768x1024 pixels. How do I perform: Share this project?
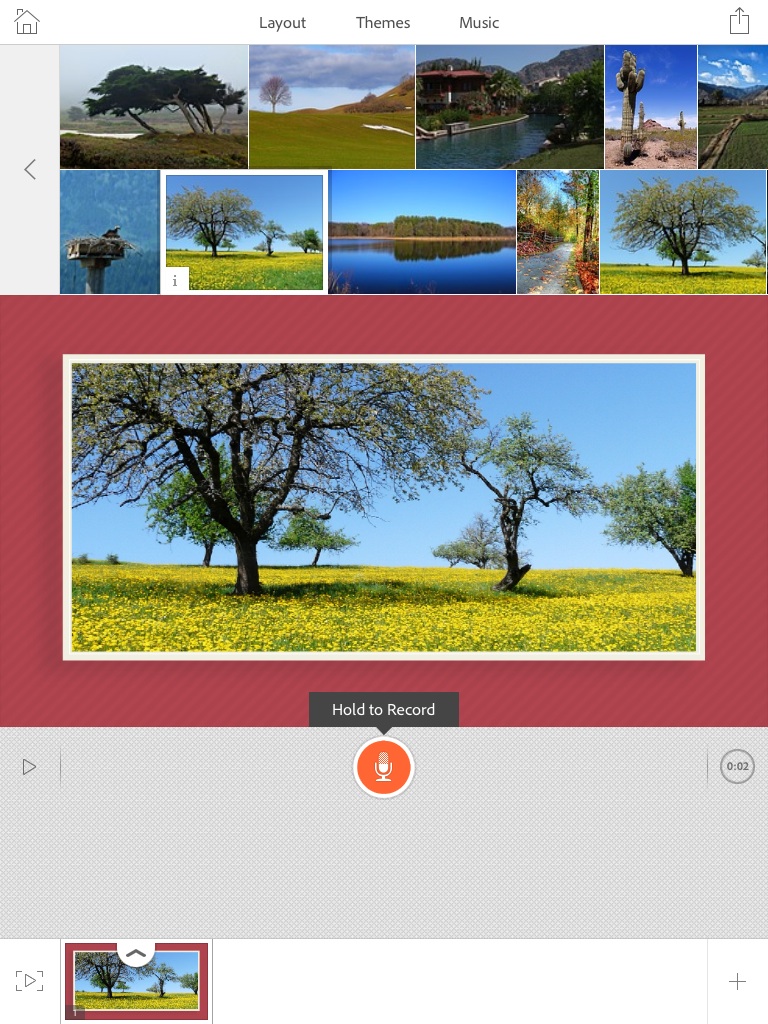click(738, 21)
